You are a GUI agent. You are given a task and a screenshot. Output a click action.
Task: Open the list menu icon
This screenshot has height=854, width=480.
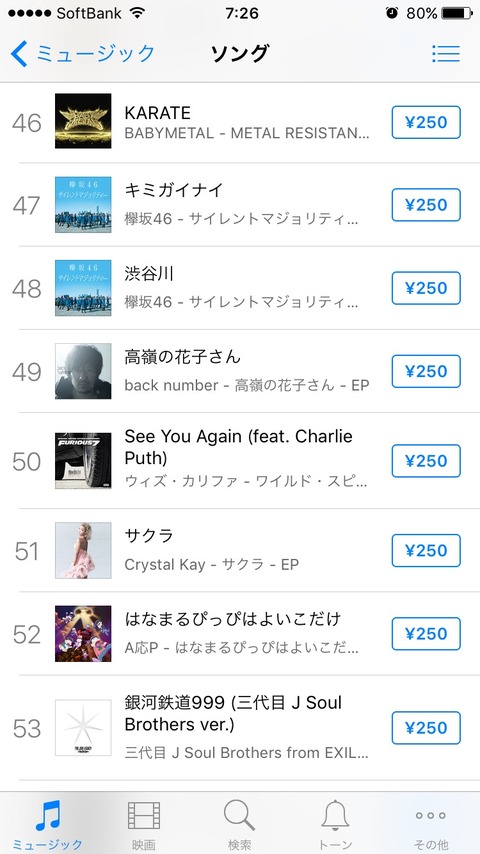point(446,53)
